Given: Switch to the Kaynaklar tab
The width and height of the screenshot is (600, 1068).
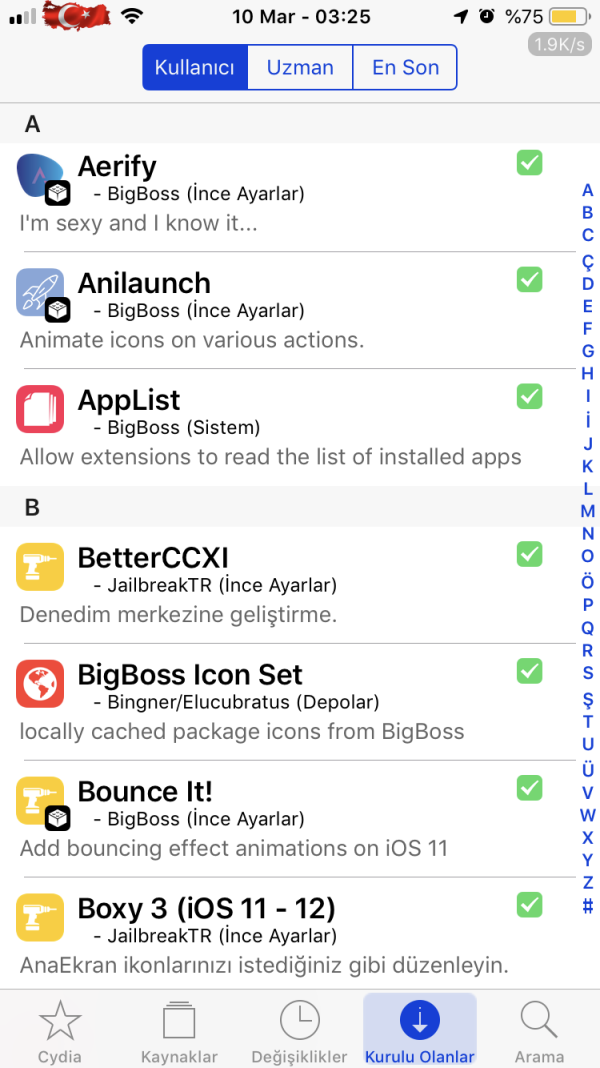Looking at the screenshot, I should click(x=180, y=1030).
